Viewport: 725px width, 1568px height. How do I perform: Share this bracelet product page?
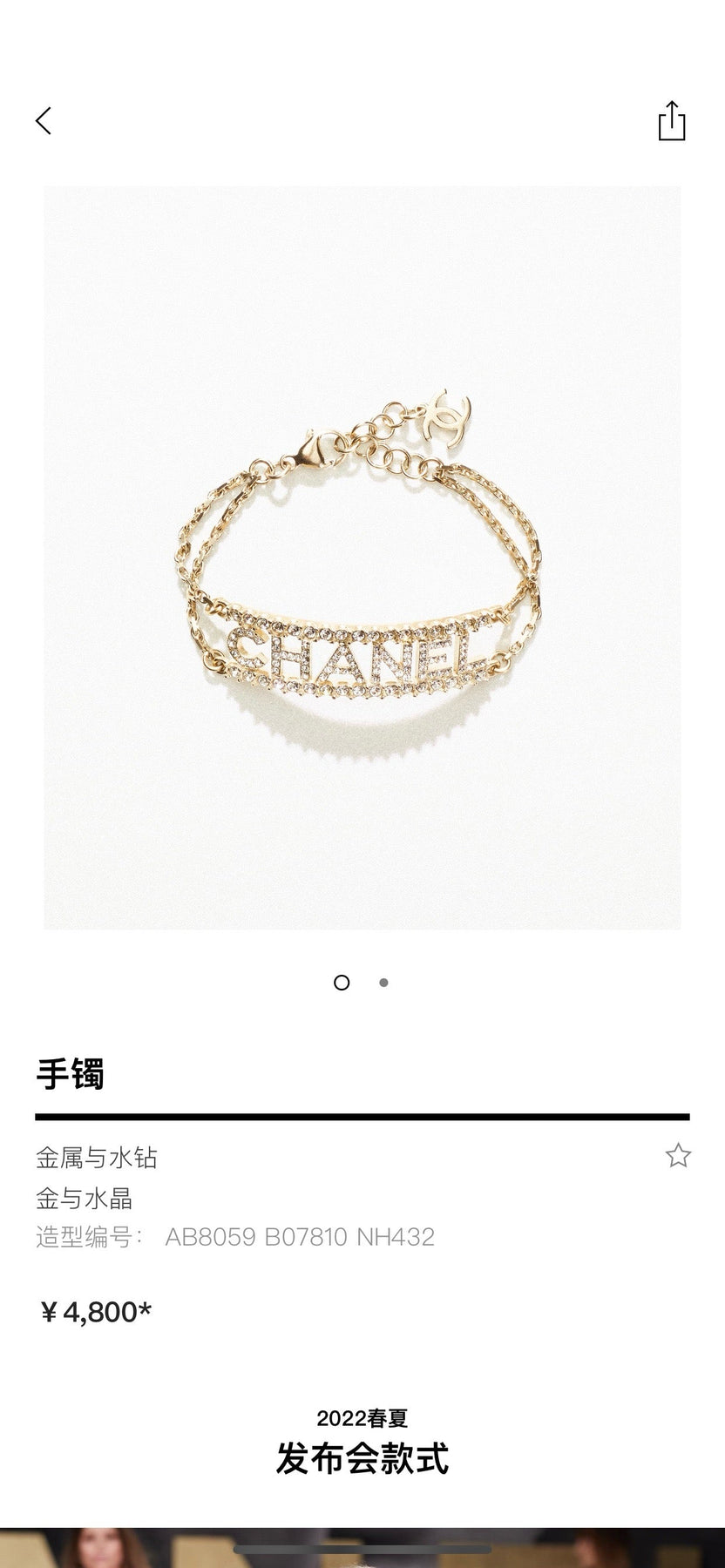pos(671,121)
